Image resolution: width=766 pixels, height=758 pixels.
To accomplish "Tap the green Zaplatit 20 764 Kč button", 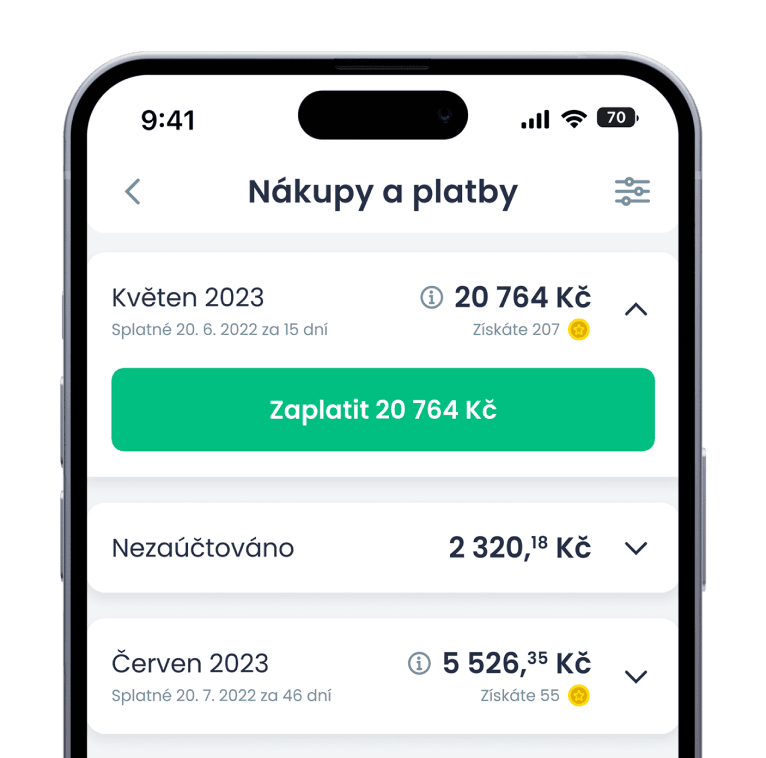I will pyautogui.click(x=383, y=410).
